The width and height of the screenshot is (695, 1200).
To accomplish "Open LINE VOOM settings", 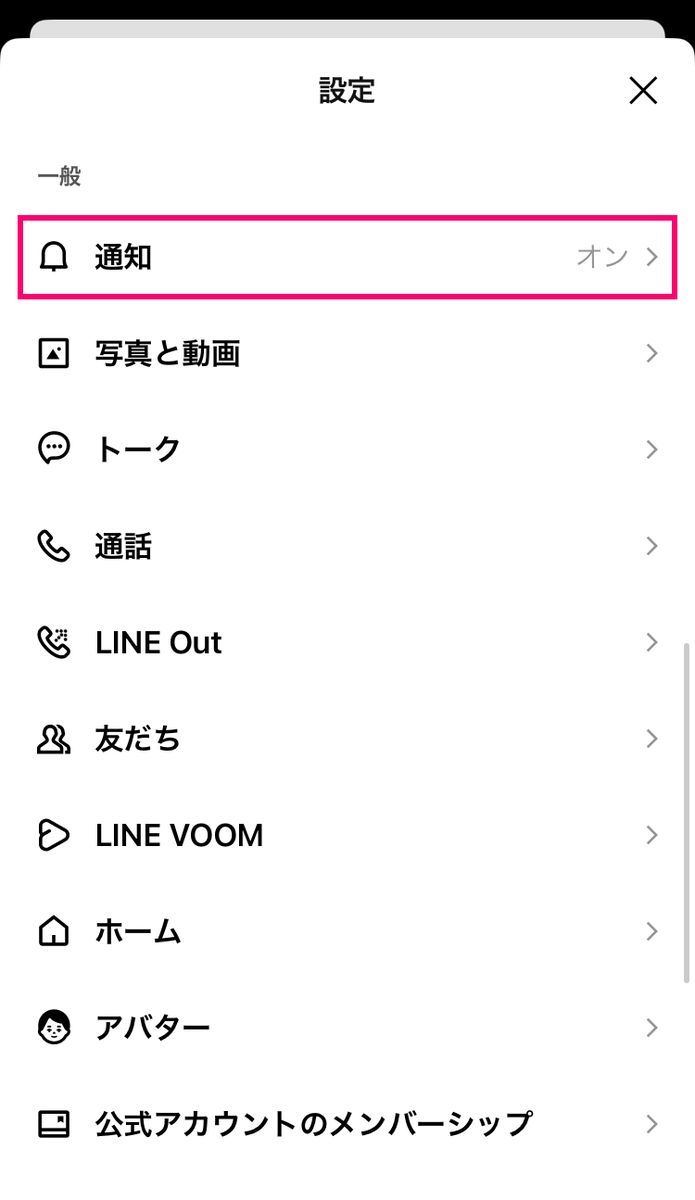I will tap(347, 835).
